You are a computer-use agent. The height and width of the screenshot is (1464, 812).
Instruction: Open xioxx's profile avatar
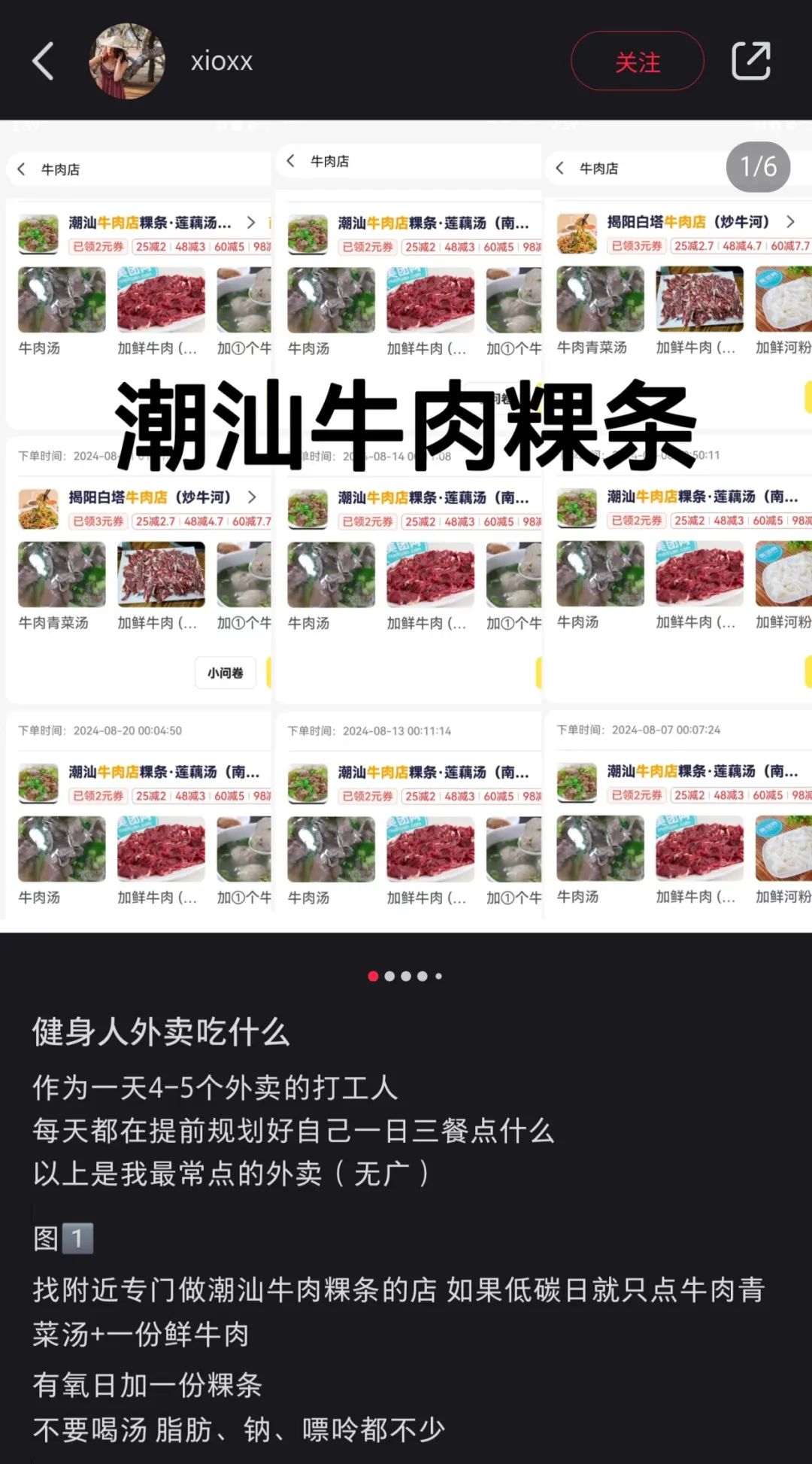127,61
